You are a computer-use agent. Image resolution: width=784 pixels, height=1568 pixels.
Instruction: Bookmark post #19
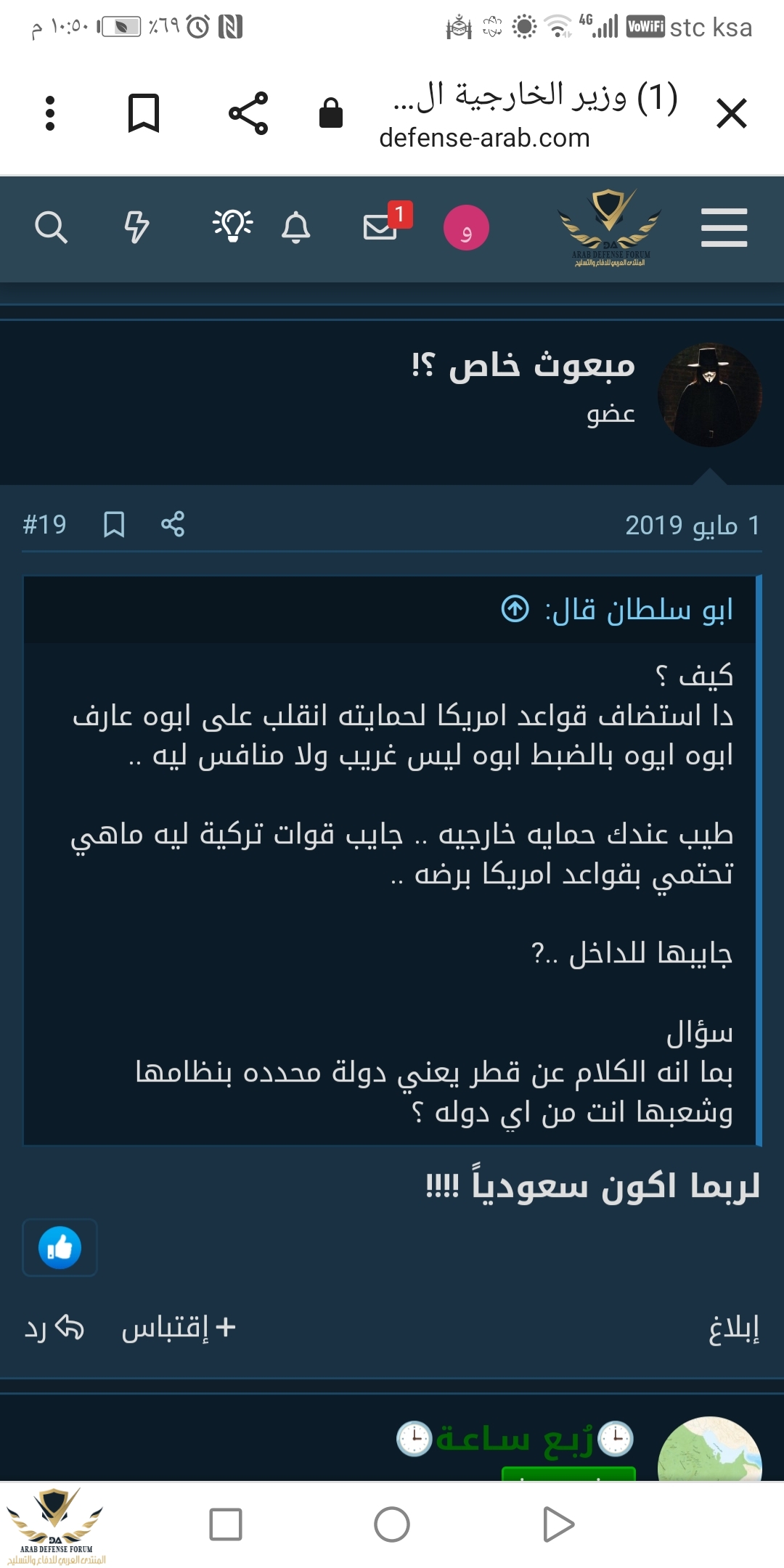point(114,524)
